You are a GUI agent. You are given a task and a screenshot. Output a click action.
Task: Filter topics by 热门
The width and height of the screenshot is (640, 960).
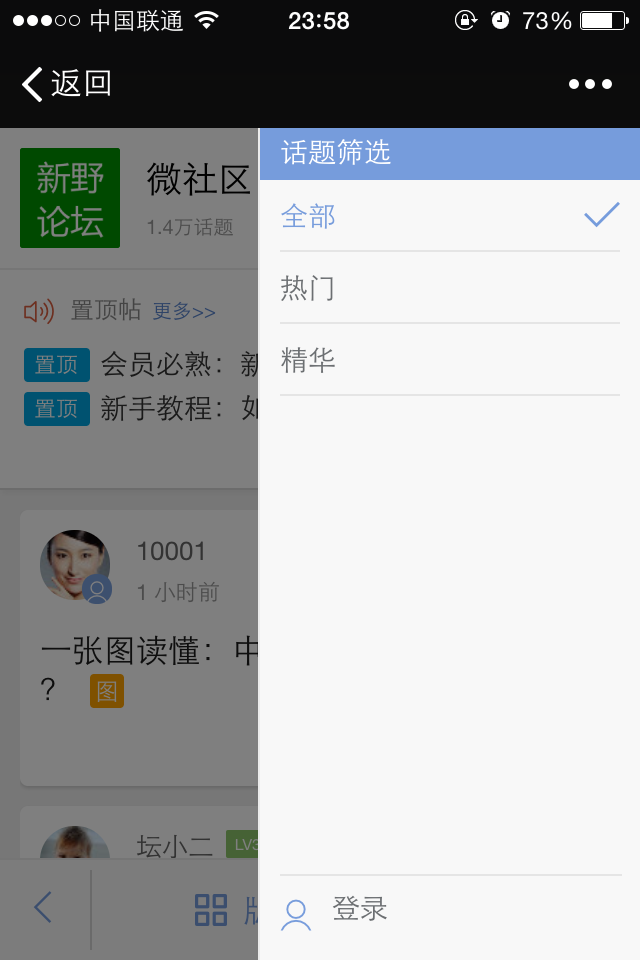pos(449,288)
